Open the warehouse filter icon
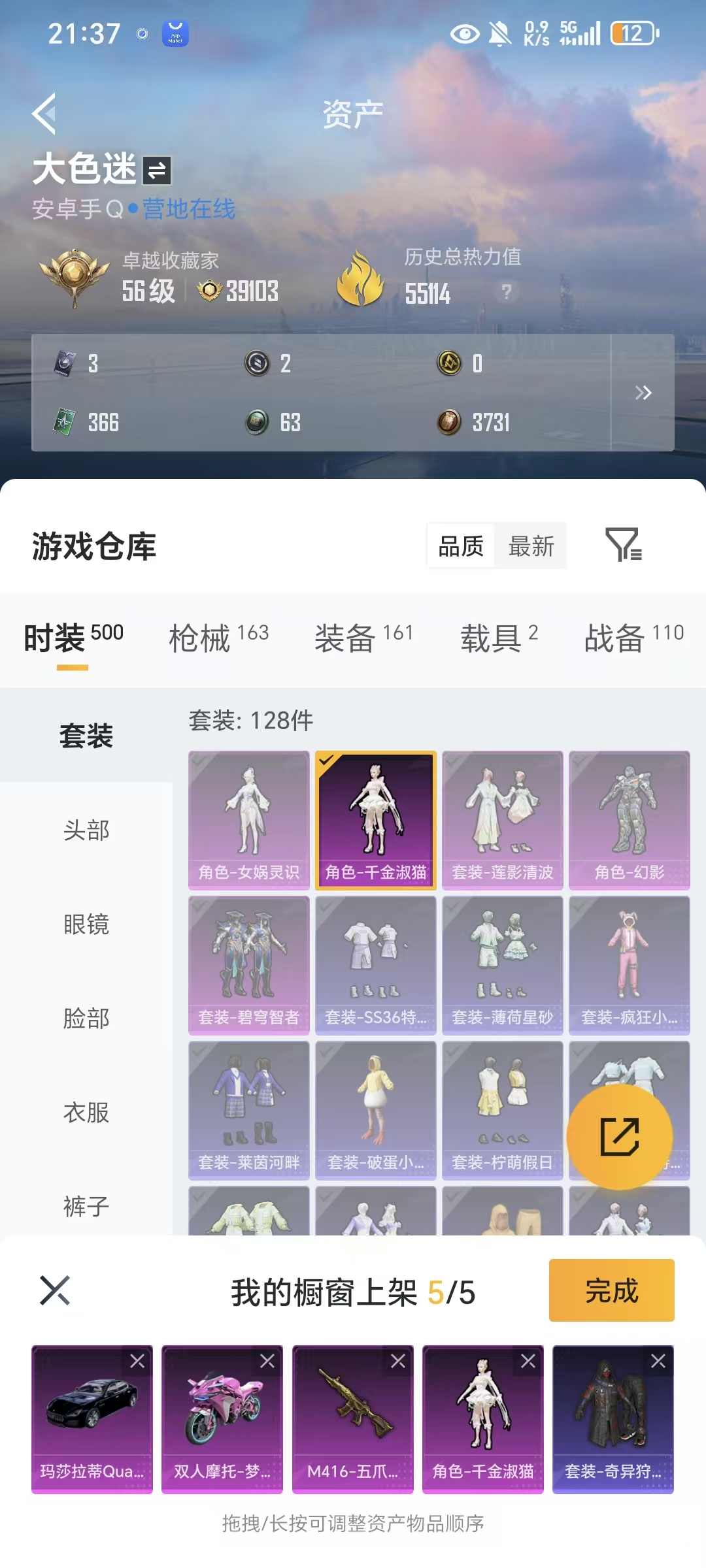The width and height of the screenshot is (706, 1568). click(623, 545)
